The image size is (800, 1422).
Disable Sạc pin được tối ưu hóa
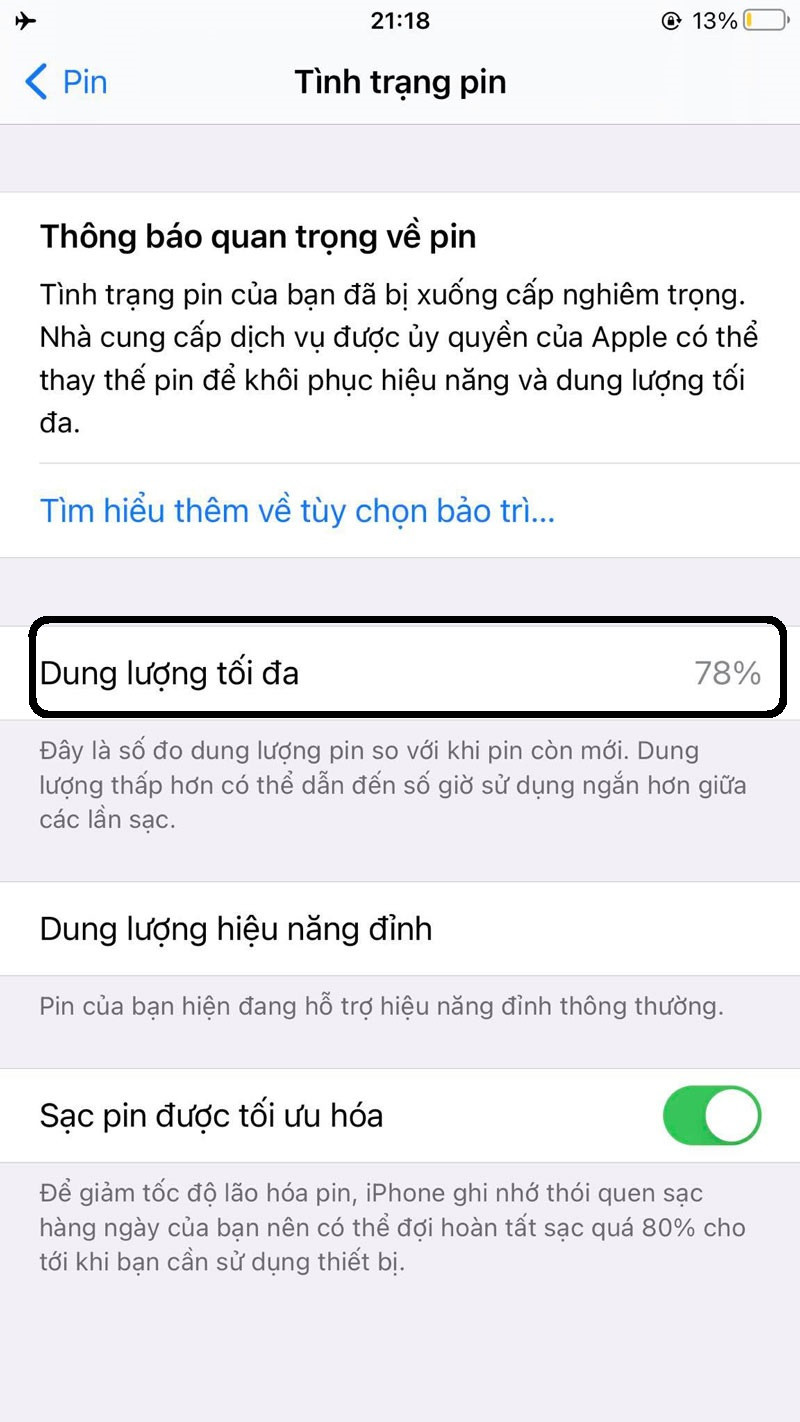tap(712, 1115)
